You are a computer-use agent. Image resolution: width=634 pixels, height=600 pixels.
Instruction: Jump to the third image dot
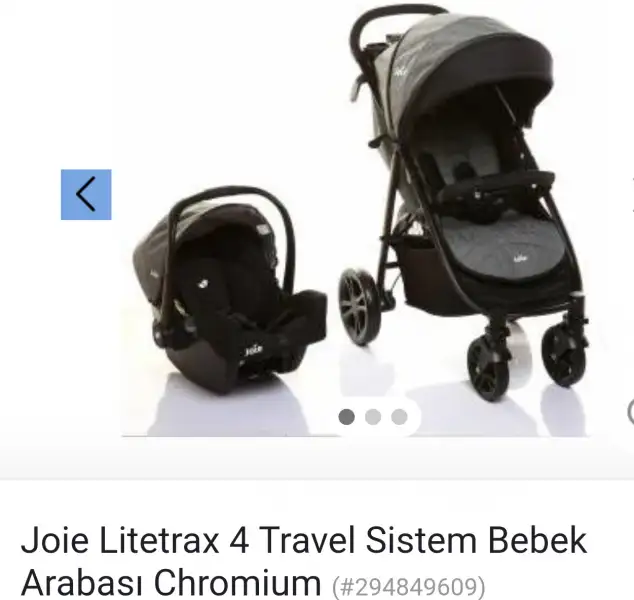click(x=399, y=417)
